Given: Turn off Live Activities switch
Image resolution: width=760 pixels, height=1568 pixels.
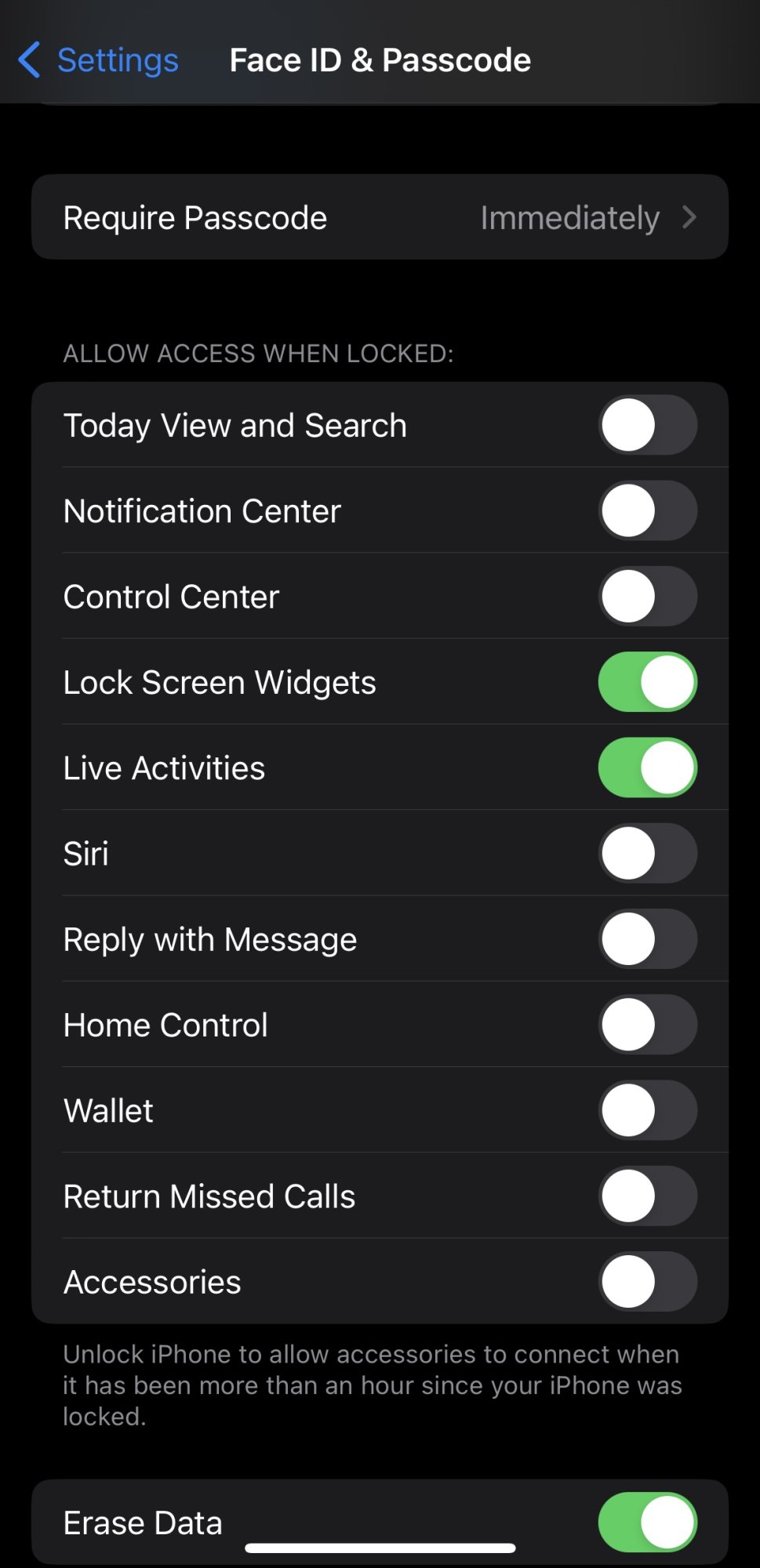Looking at the screenshot, I should (x=647, y=768).
